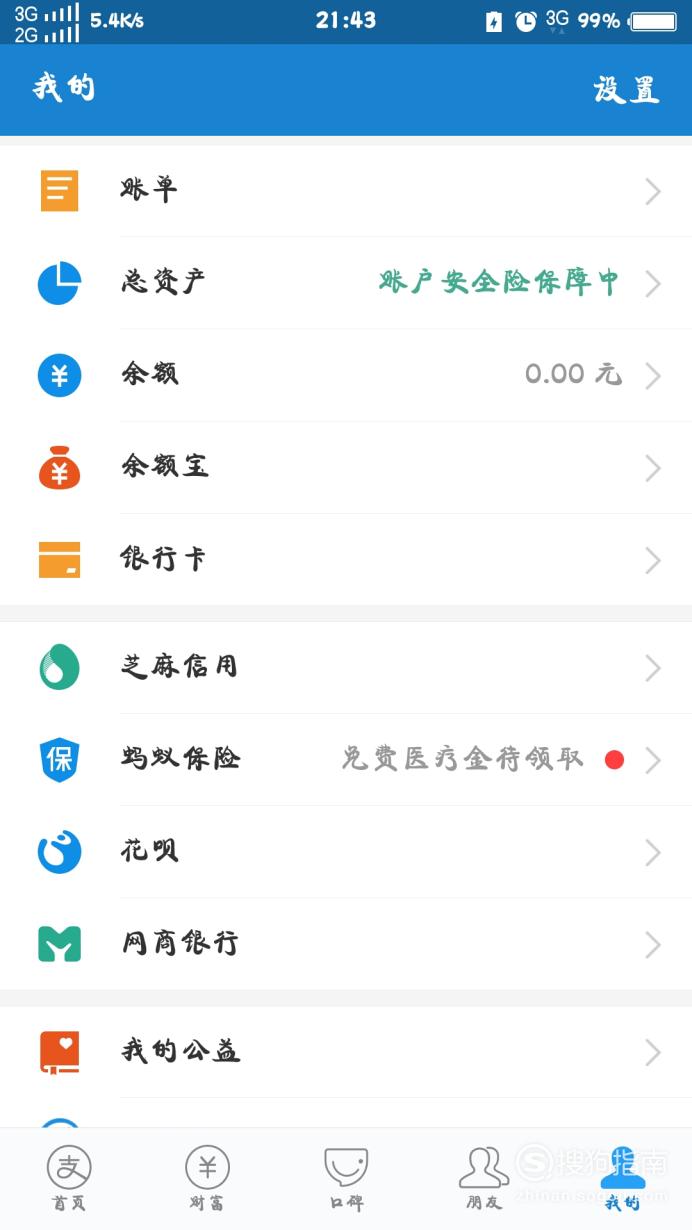Switch to the 首页 tab

pos(69,1179)
